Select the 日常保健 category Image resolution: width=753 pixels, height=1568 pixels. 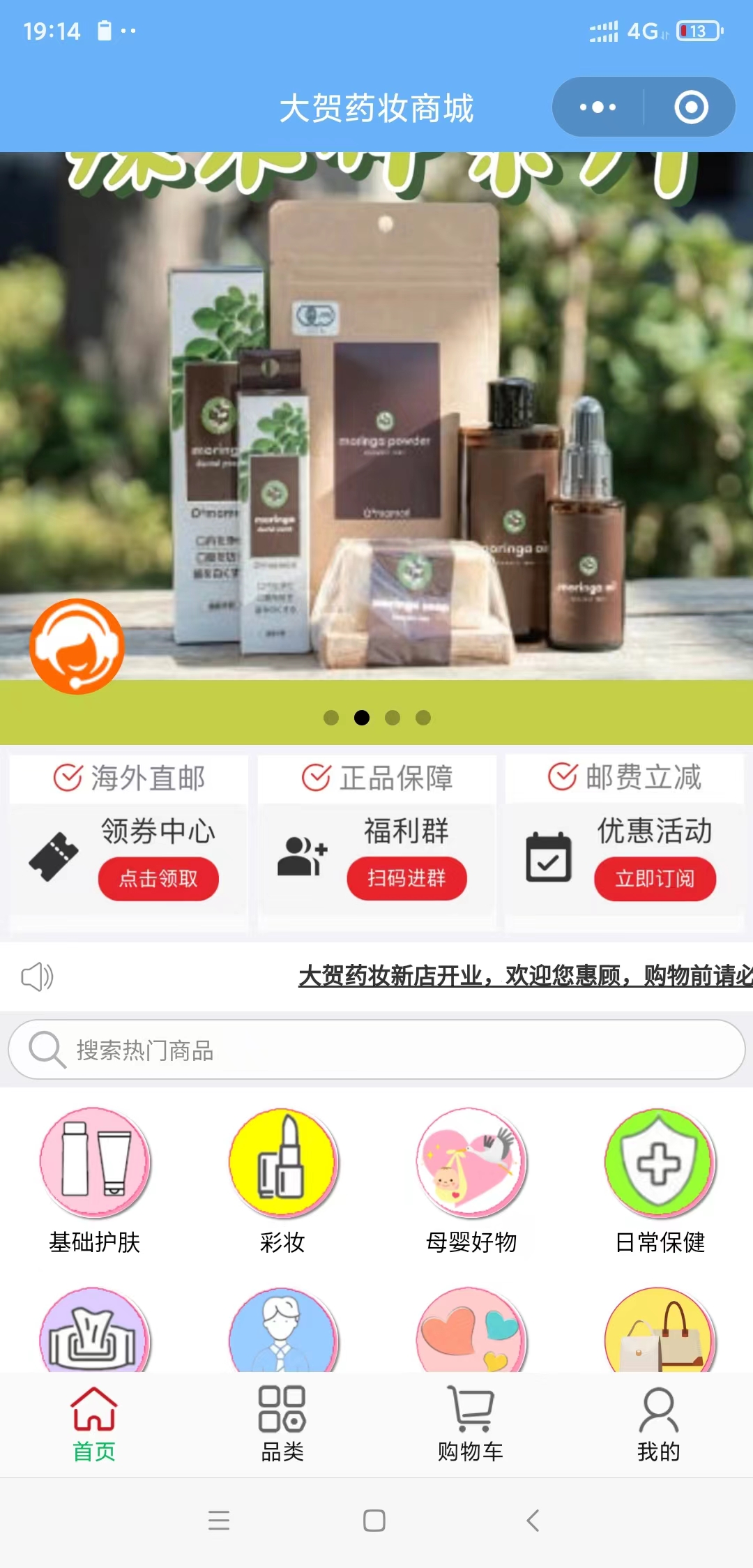click(660, 1180)
